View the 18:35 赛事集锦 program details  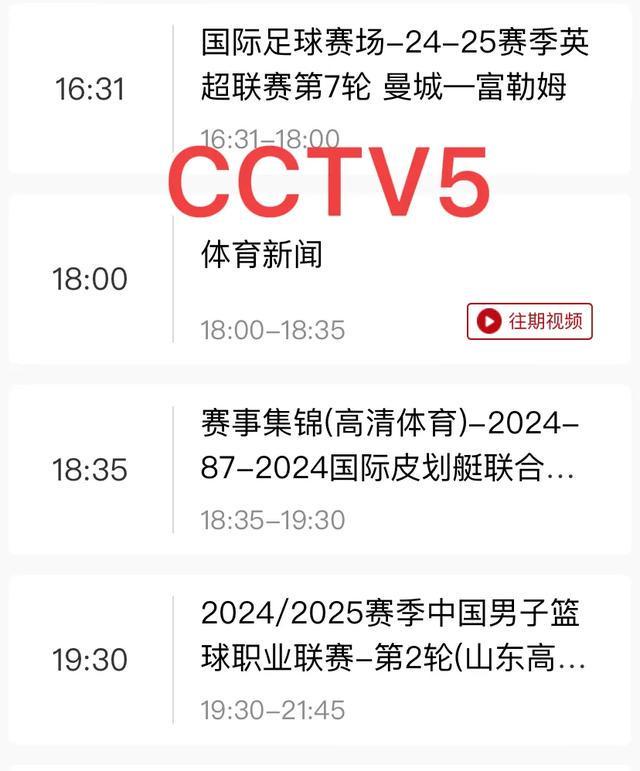click(388, 446)
